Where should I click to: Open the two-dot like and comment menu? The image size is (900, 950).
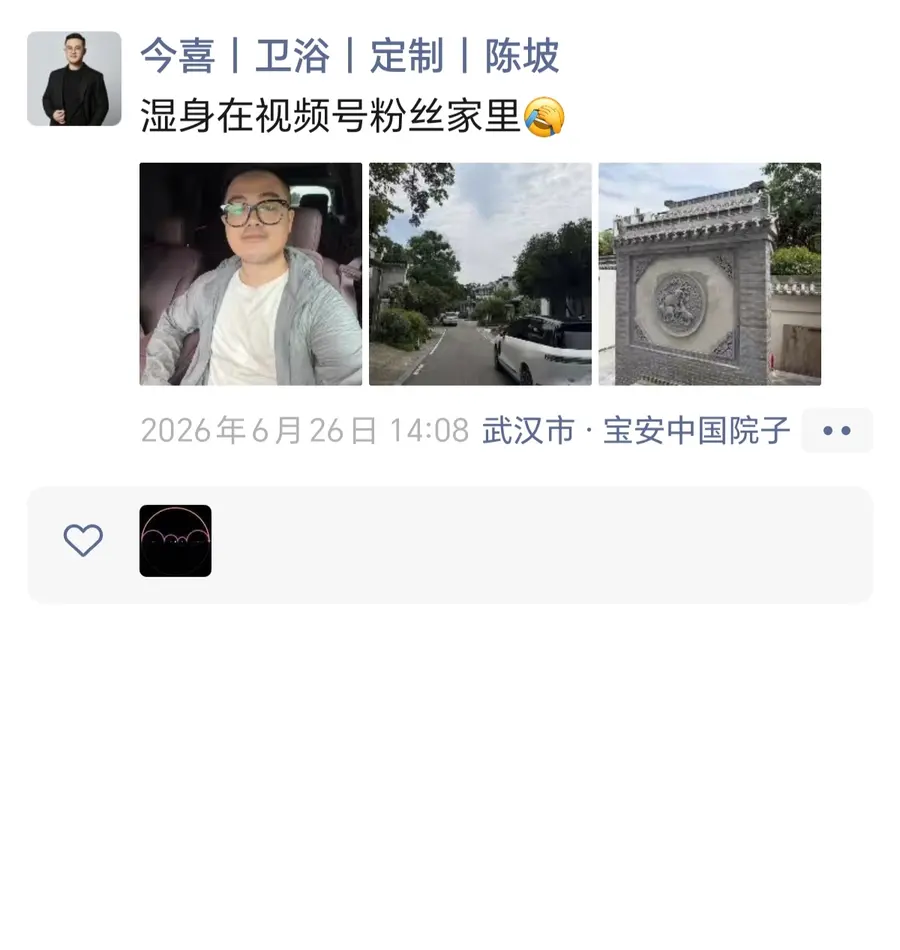(x=837, y=431)
